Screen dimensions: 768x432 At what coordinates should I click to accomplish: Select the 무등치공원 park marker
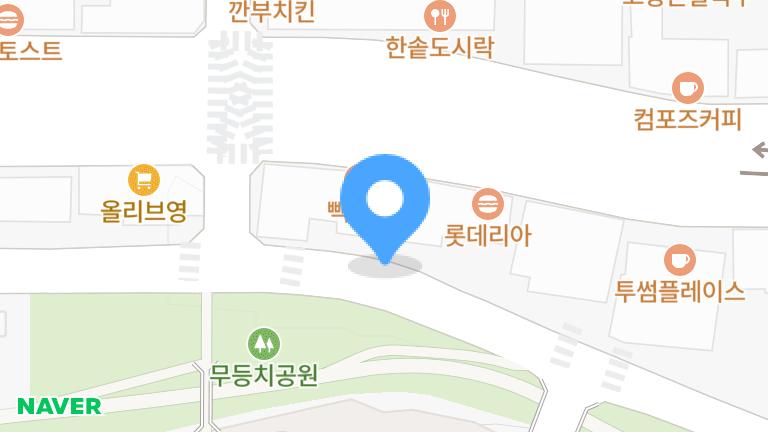click(264, 344)
